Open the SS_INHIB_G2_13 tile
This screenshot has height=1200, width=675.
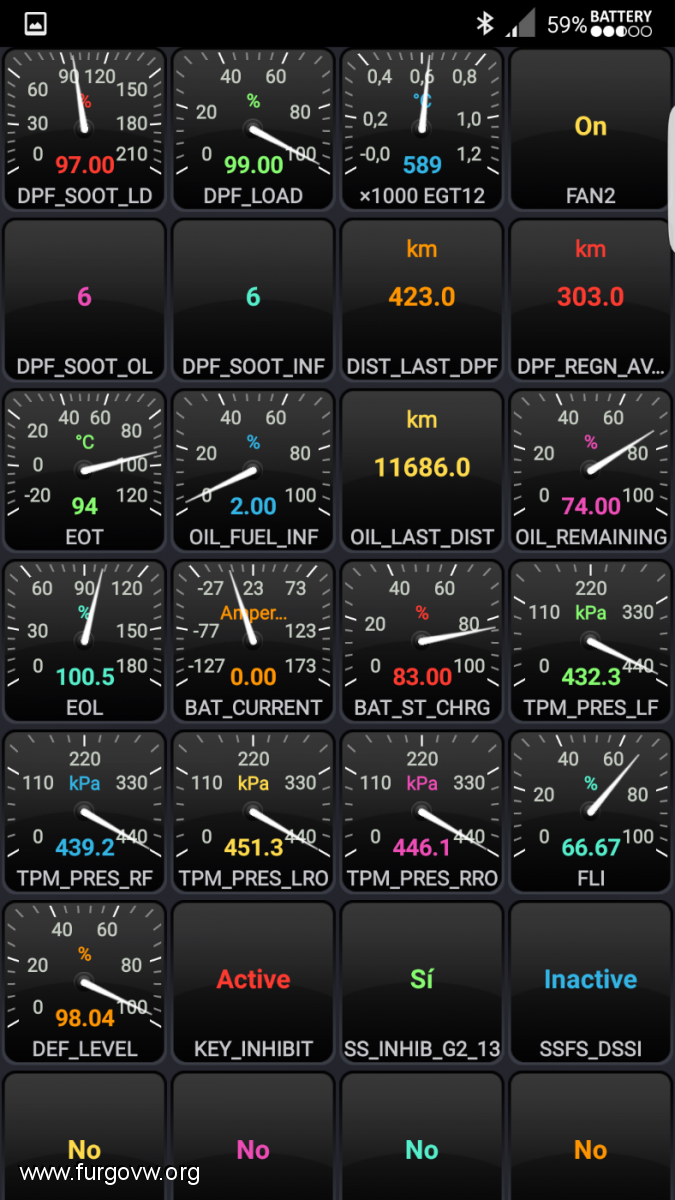[421, 982]
